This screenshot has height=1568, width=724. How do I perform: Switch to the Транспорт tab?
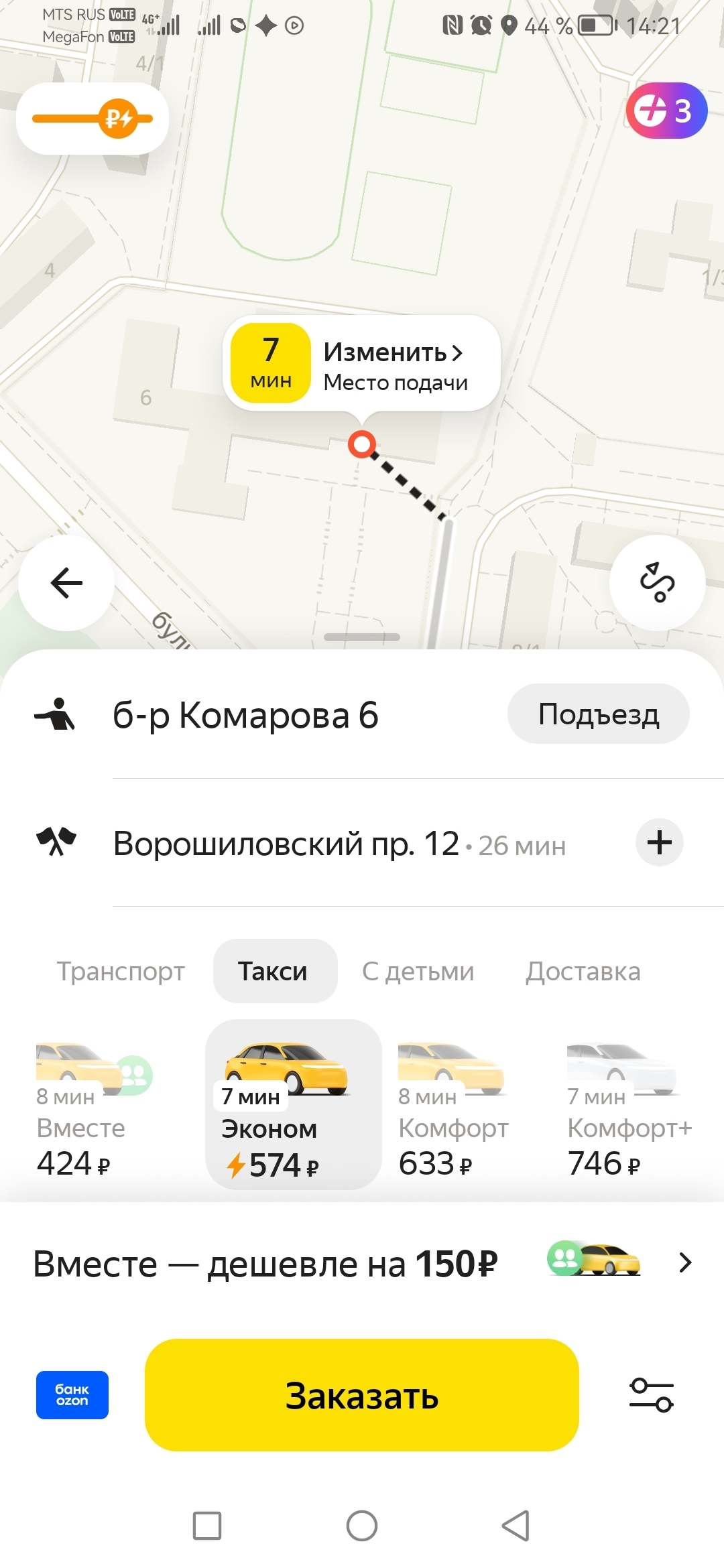(121, 972)
